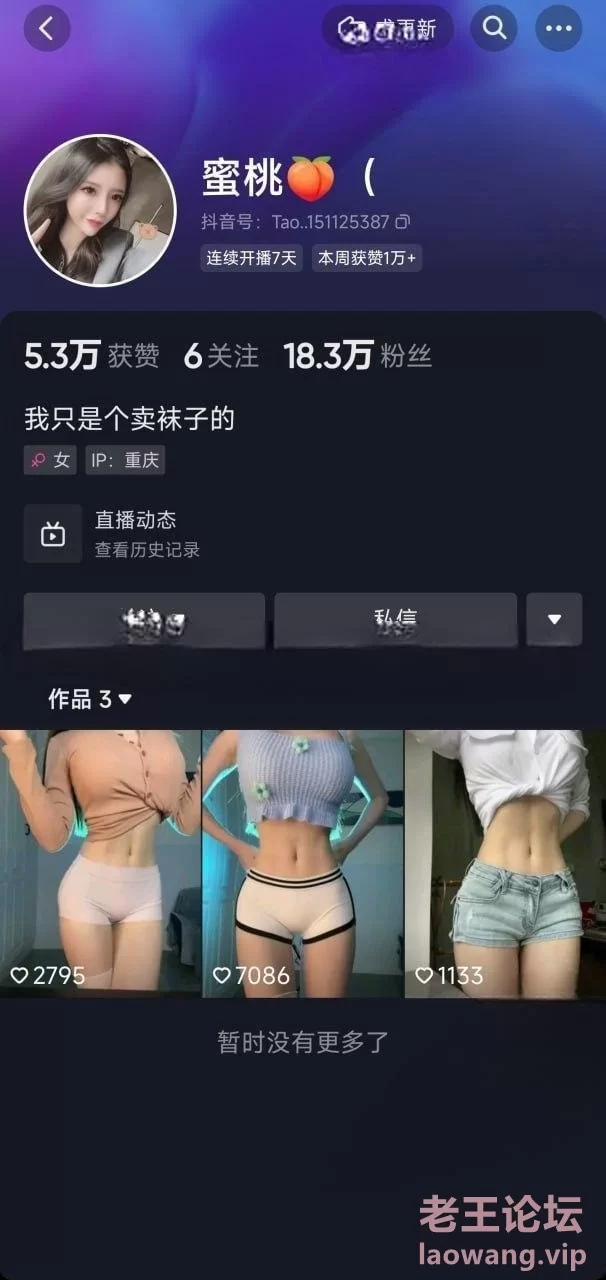The image size is (606, 1280).
Task: Open the search magnifier icon
Action: (494, 28)
